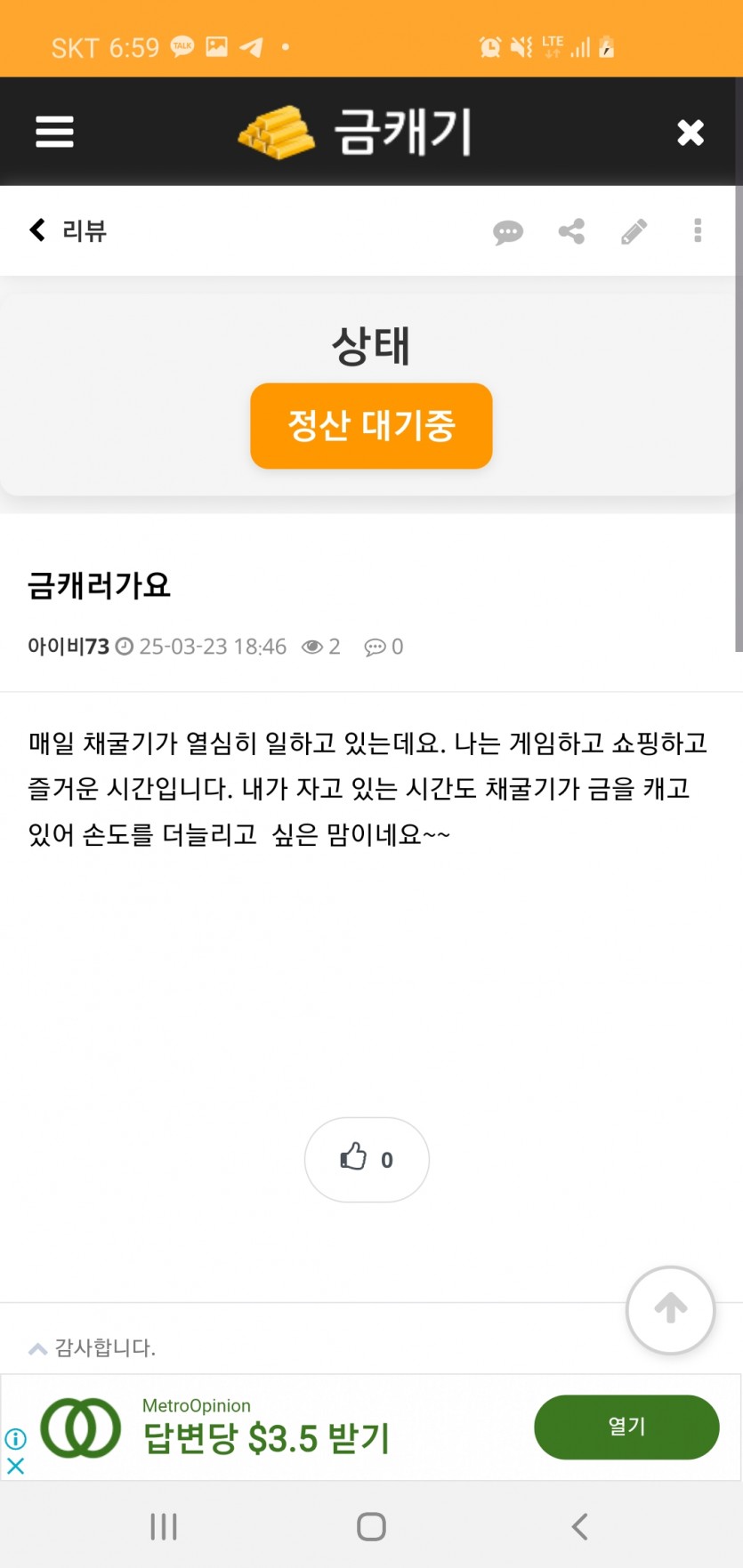The width and height of the screenshot is (743, 1568).
Task: Open author 아이비73's profile
Action: click(69, 647)
